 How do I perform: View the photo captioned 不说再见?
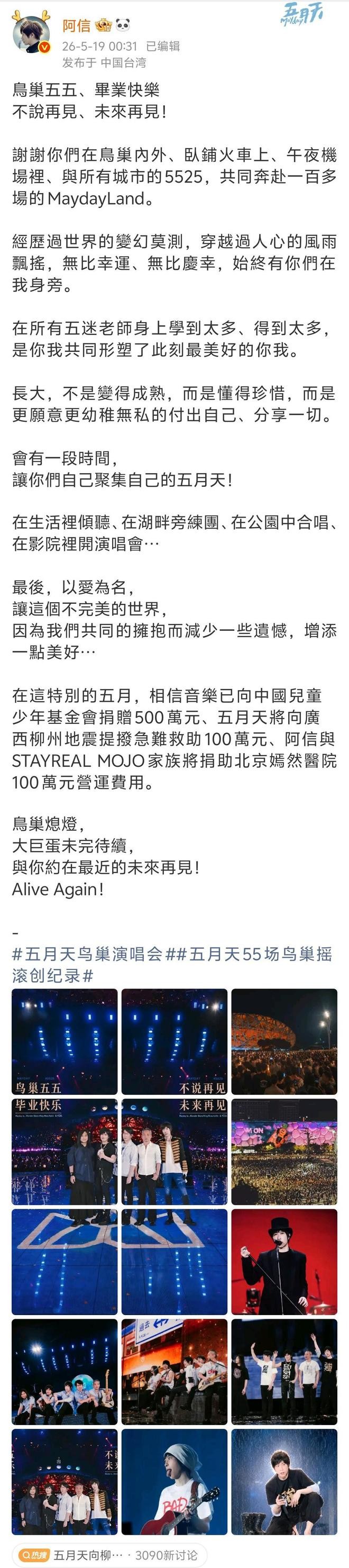click(174, 1041)
